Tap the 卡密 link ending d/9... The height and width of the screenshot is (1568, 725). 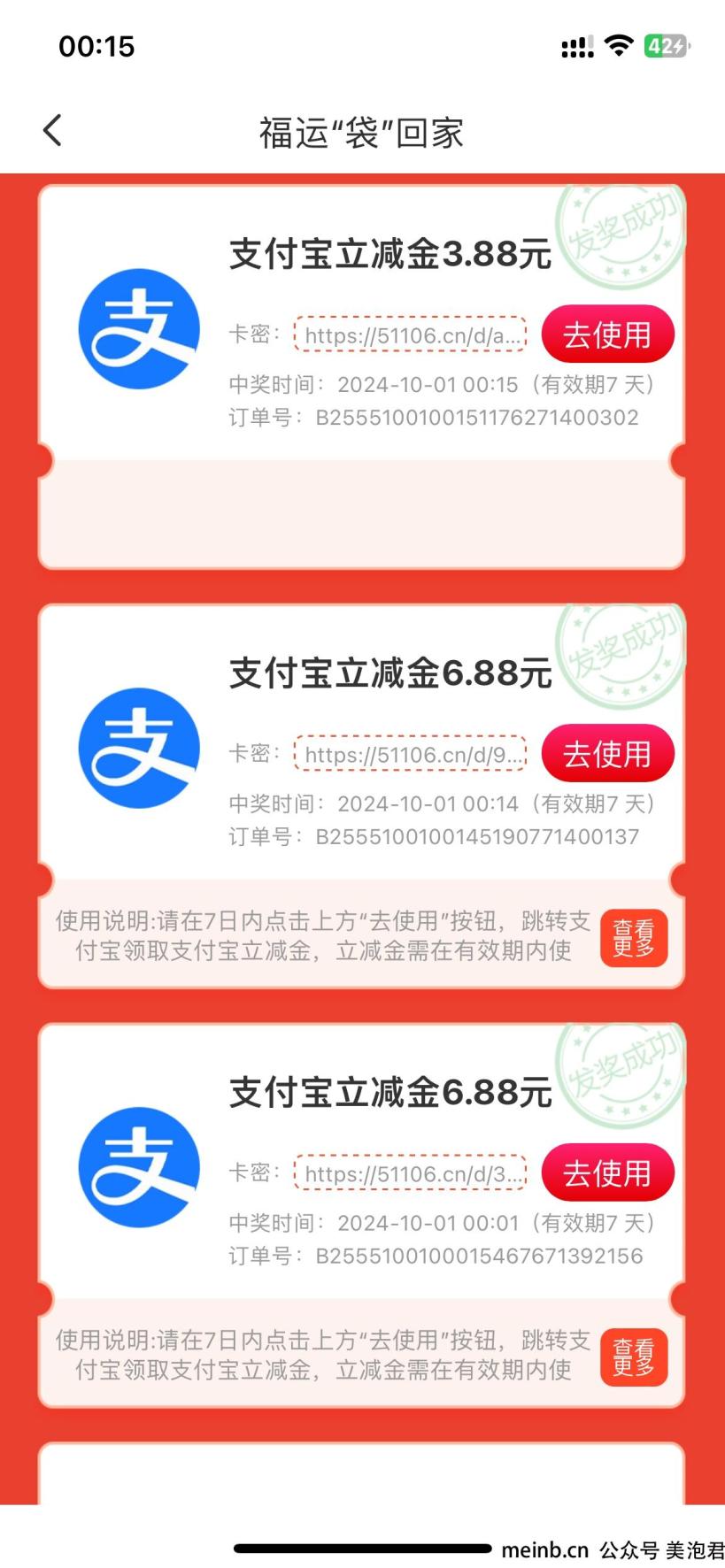point(411,755)
